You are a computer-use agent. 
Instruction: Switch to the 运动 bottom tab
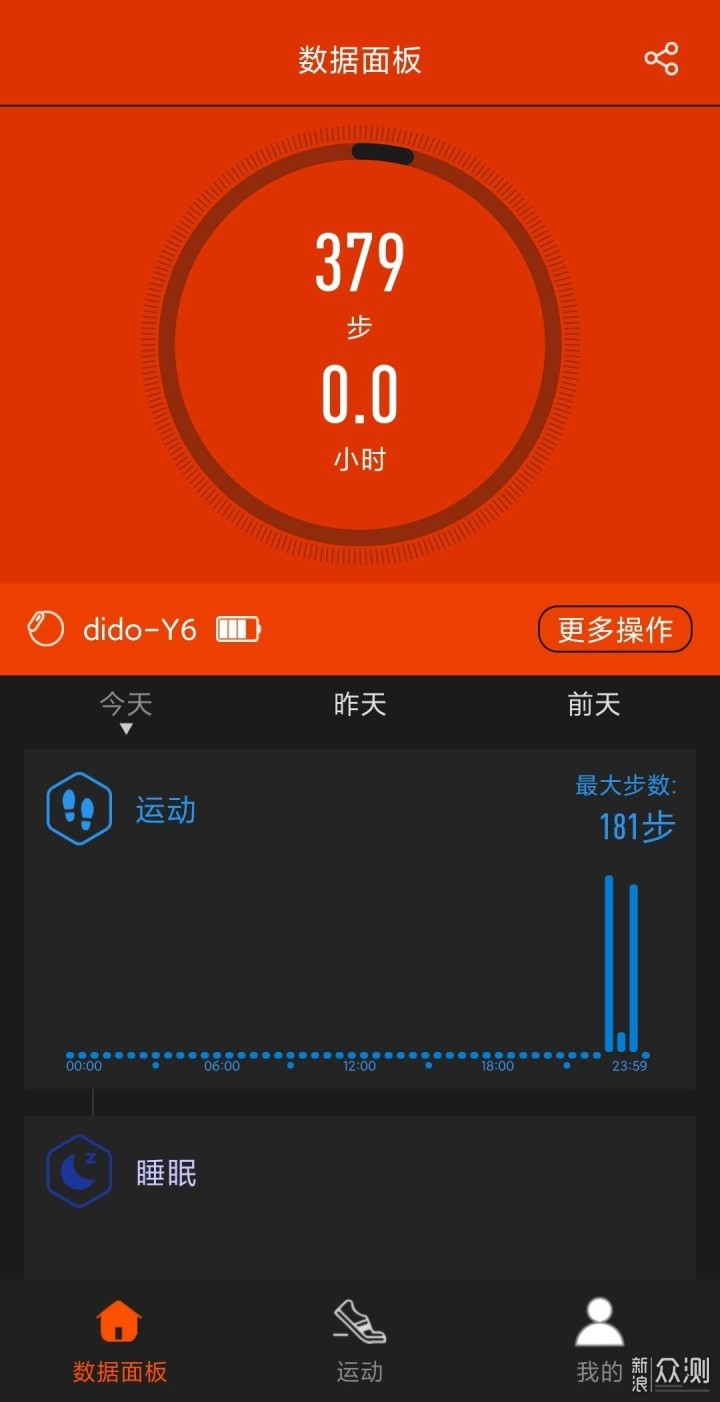tap(360, 1341)
